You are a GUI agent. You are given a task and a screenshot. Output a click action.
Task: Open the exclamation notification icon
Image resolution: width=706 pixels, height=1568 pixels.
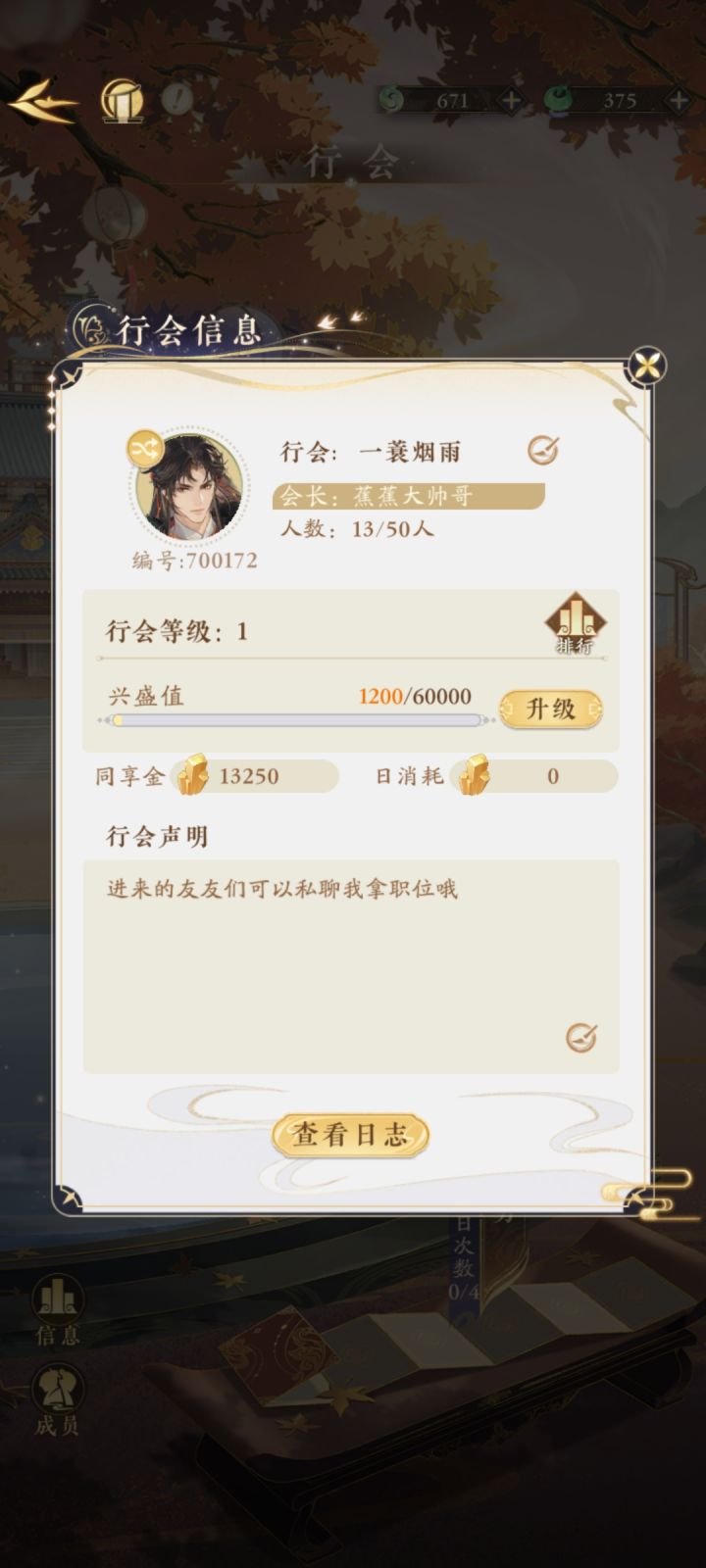coord(176,98)
